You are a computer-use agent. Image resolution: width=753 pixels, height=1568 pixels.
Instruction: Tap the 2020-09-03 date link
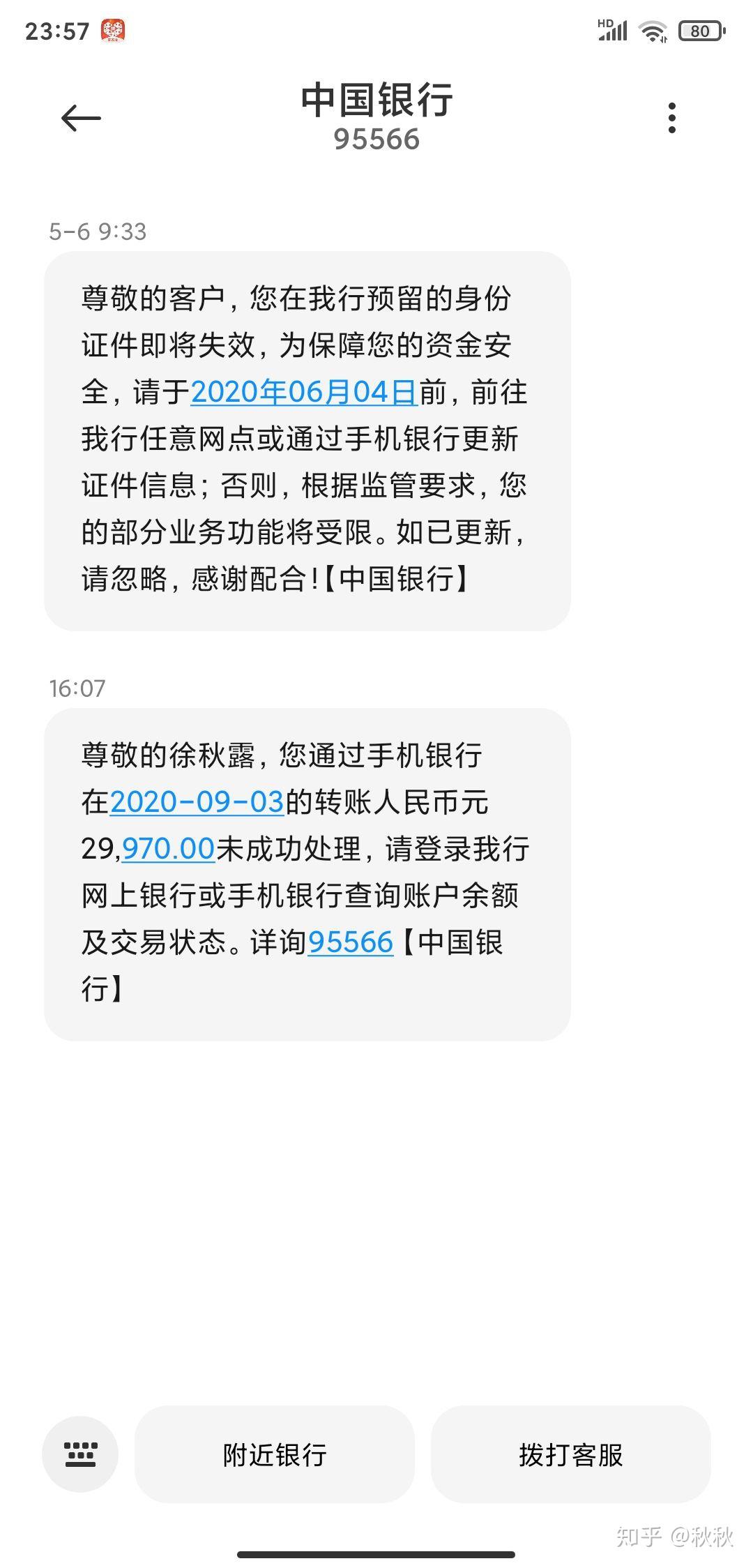[x=197, y=802]
